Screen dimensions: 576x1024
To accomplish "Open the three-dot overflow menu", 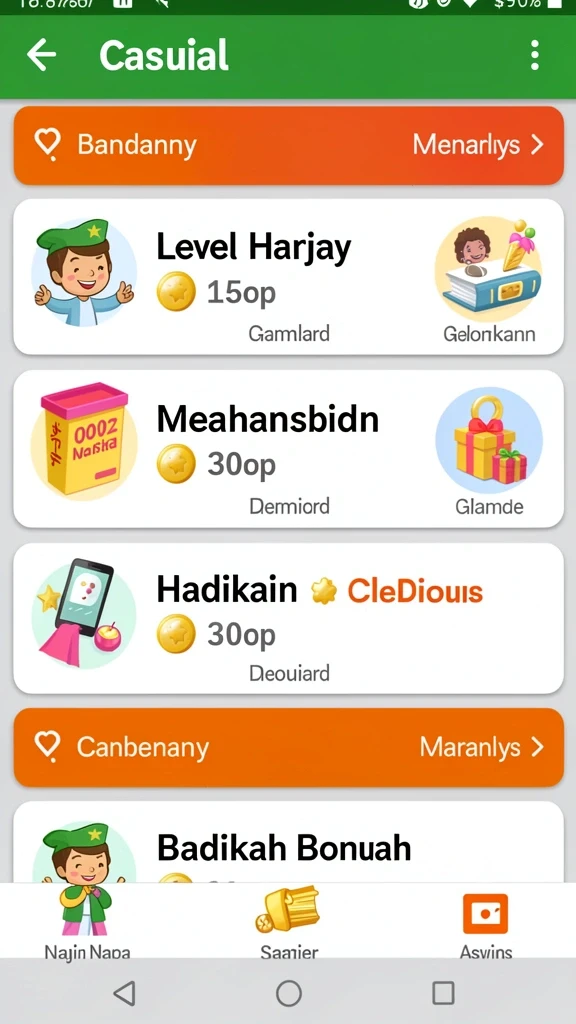I will (535, 55).
